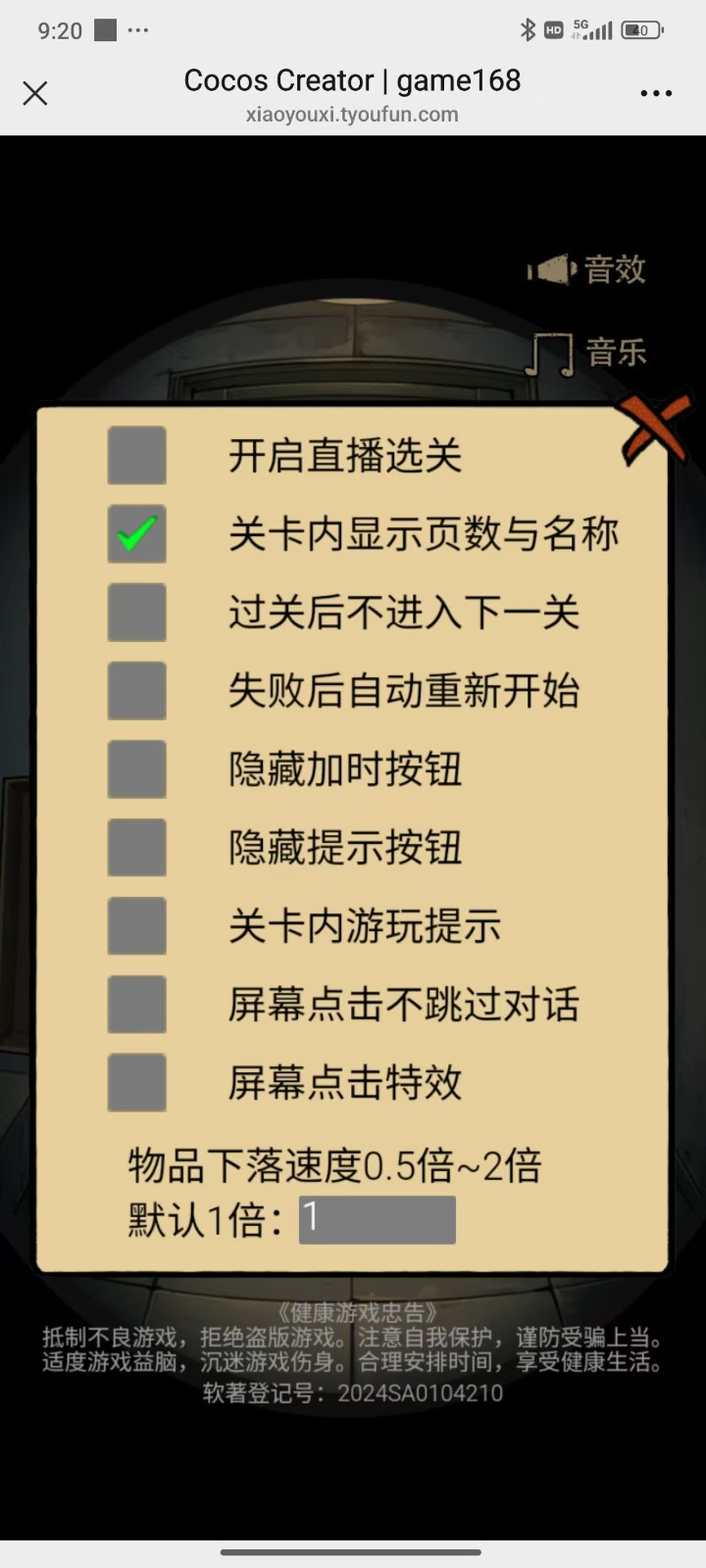Tick the 隐藏加时按钮 checkbox
Viewport: 706px width, 1568px height.
(137, 769)
